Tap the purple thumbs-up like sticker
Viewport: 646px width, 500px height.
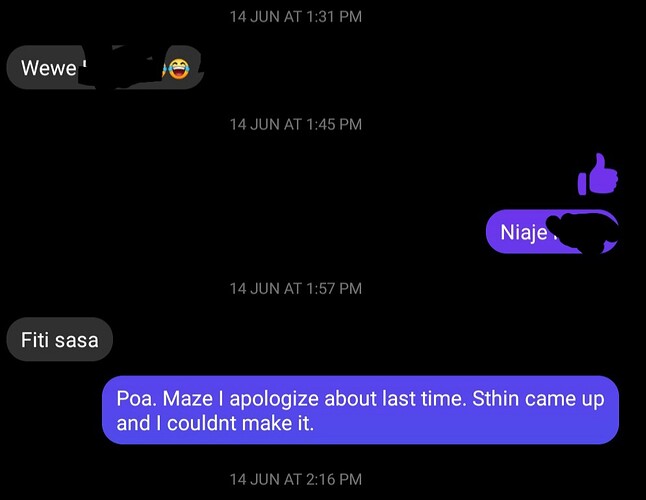(x=598, y=175)
